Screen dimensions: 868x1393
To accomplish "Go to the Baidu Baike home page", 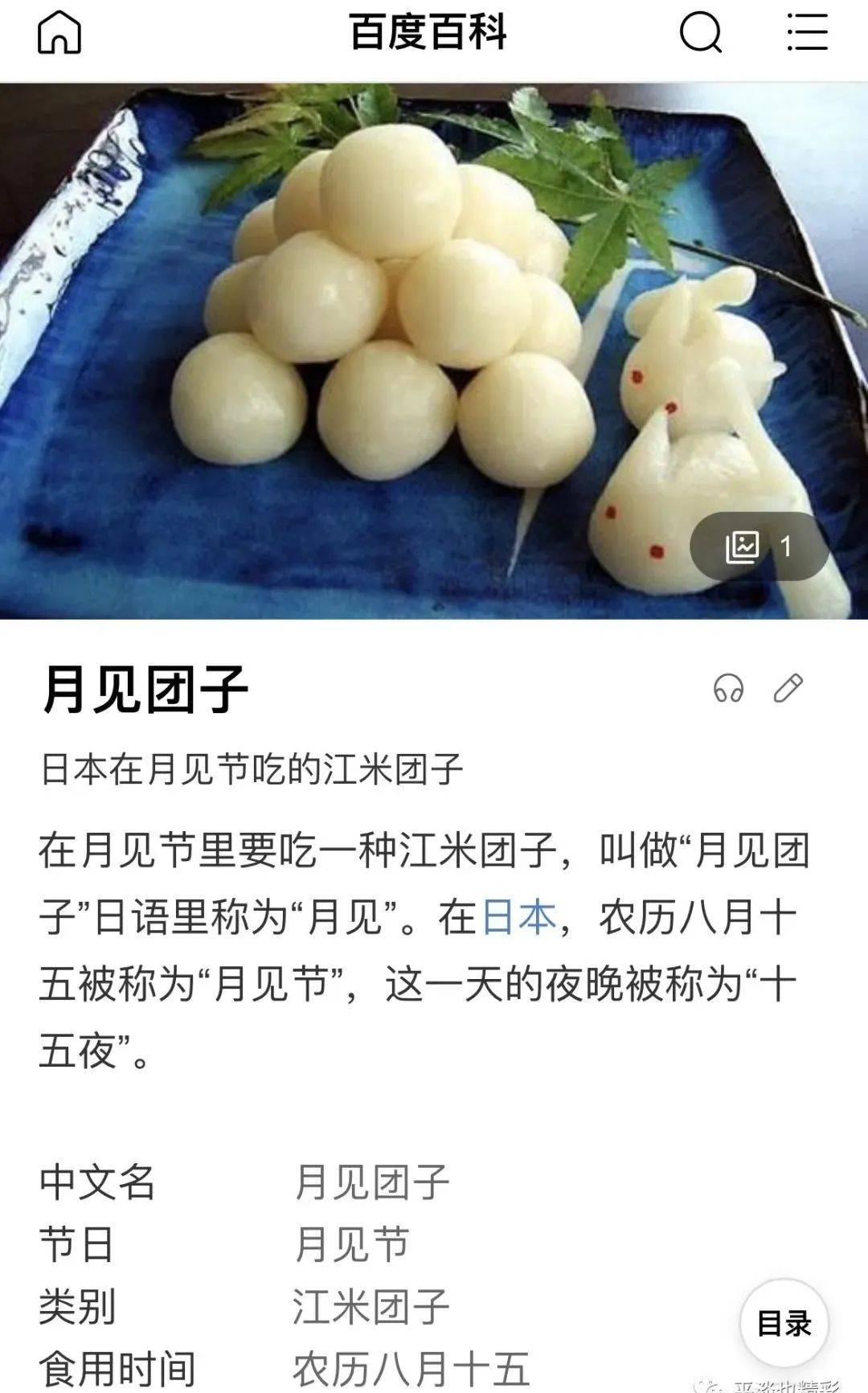I will (x=59, y=33).
